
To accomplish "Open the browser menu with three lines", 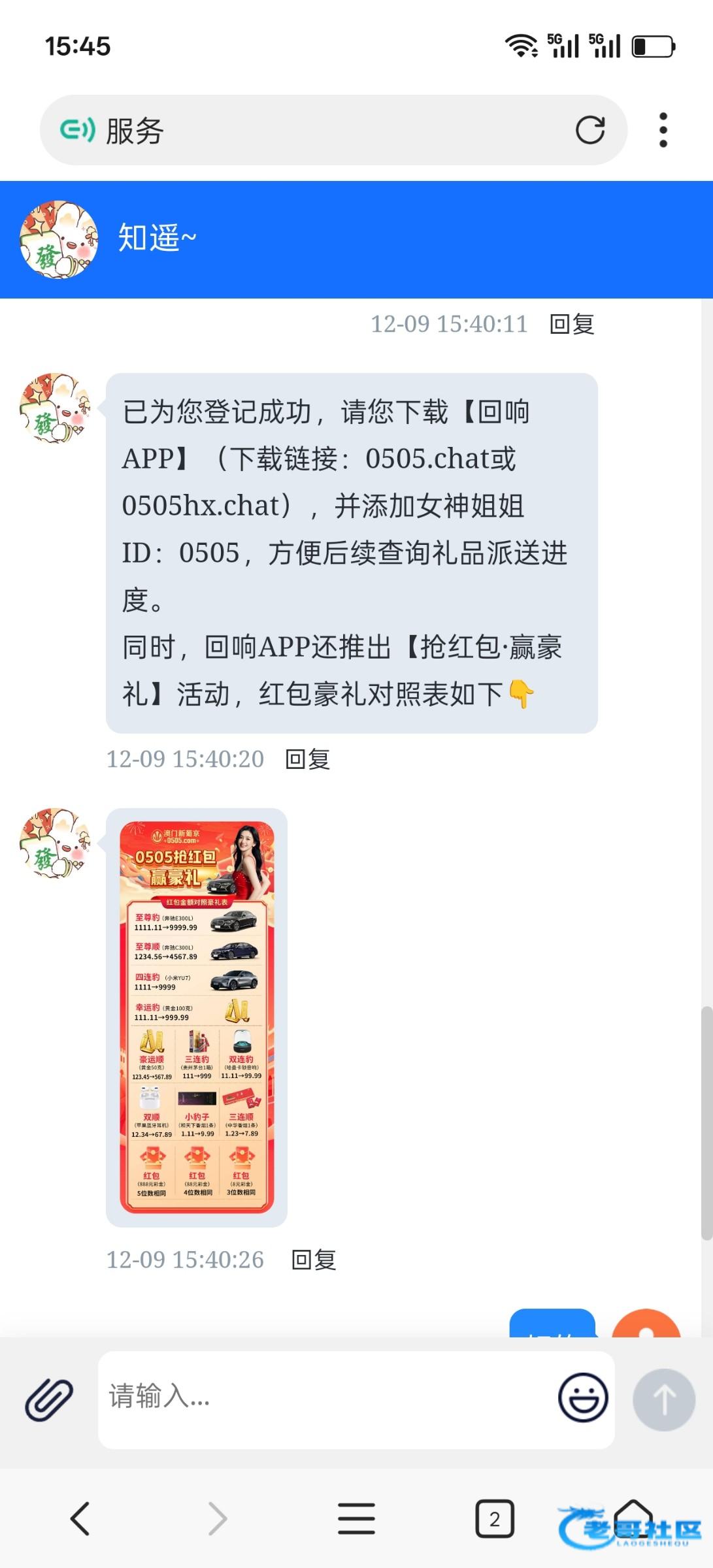I will click(356, 1518).
